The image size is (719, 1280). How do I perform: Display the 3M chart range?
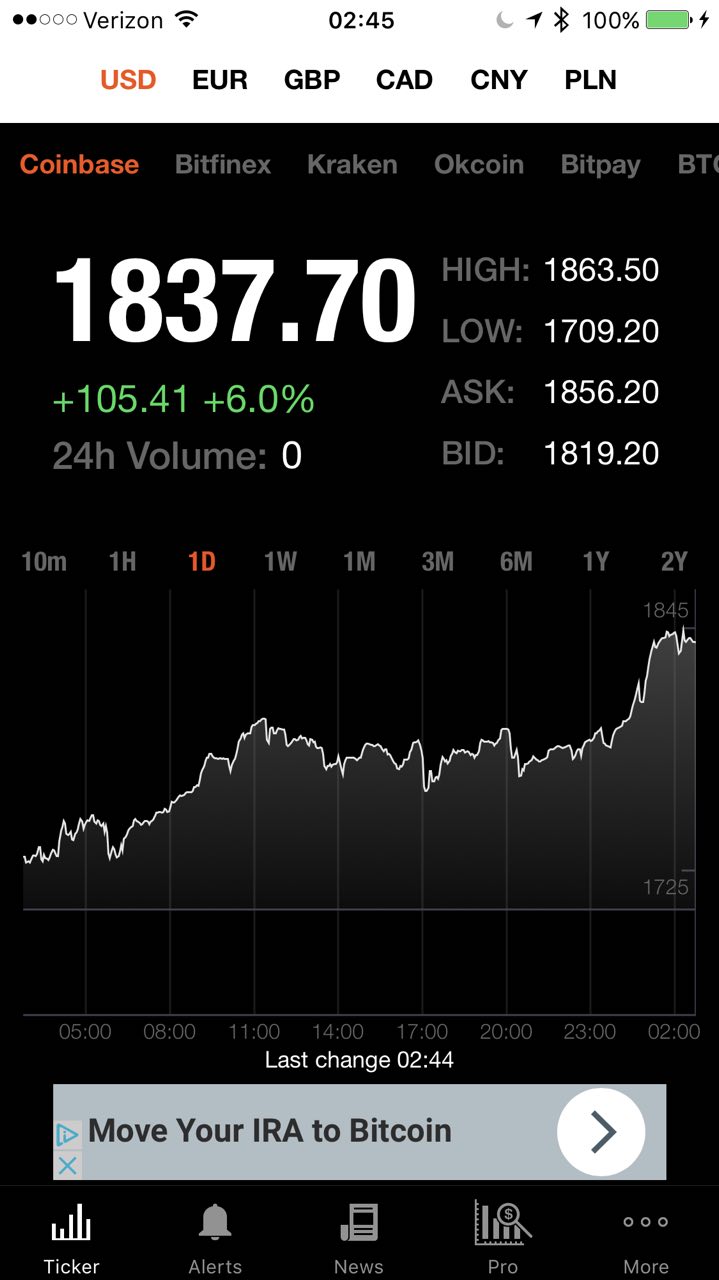click(438, 562)
